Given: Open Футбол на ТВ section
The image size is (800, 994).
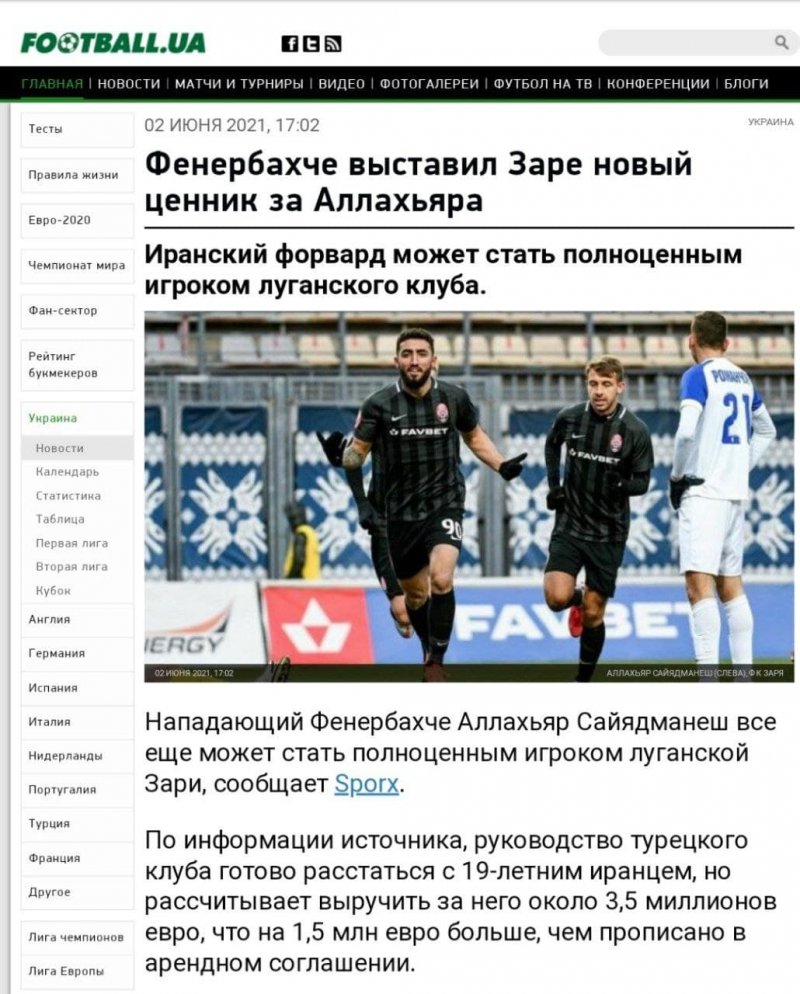Looking at the screenshot, I should pyautogui.click(x=543, y=84).
